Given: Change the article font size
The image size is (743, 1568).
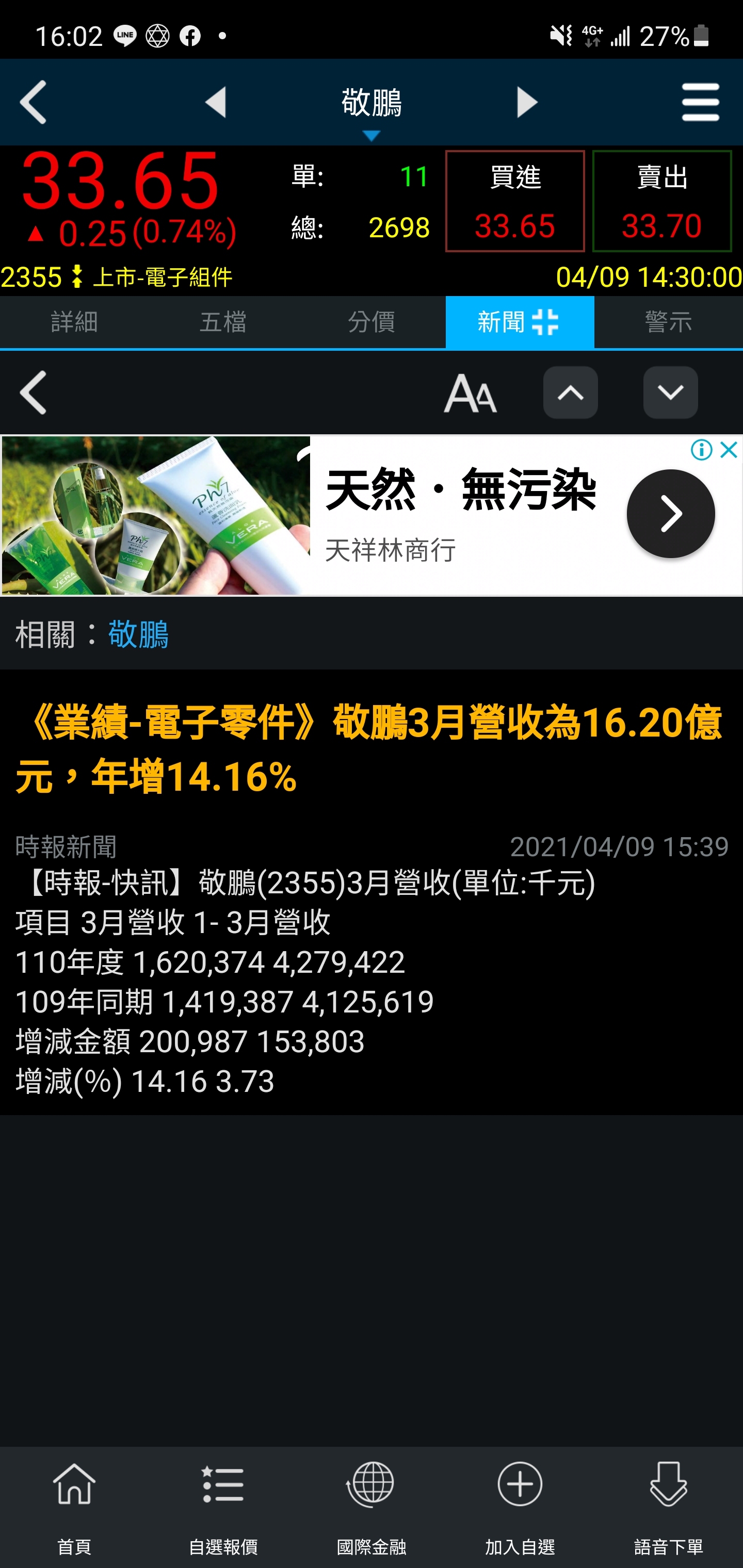Looking at the screenshot, I should click(x=470, y=393).
